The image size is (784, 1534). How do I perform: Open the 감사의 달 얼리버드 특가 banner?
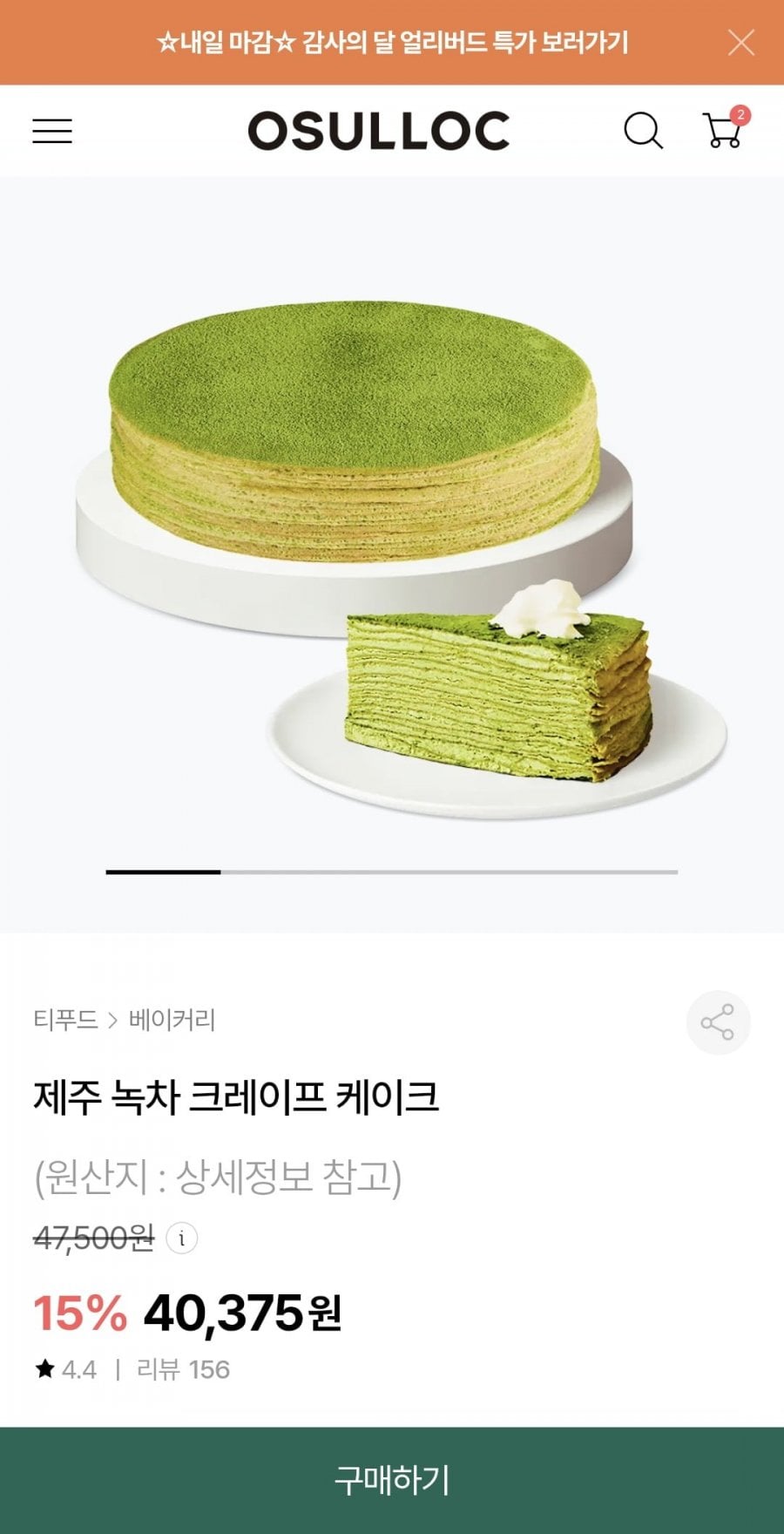click(392, 42)
